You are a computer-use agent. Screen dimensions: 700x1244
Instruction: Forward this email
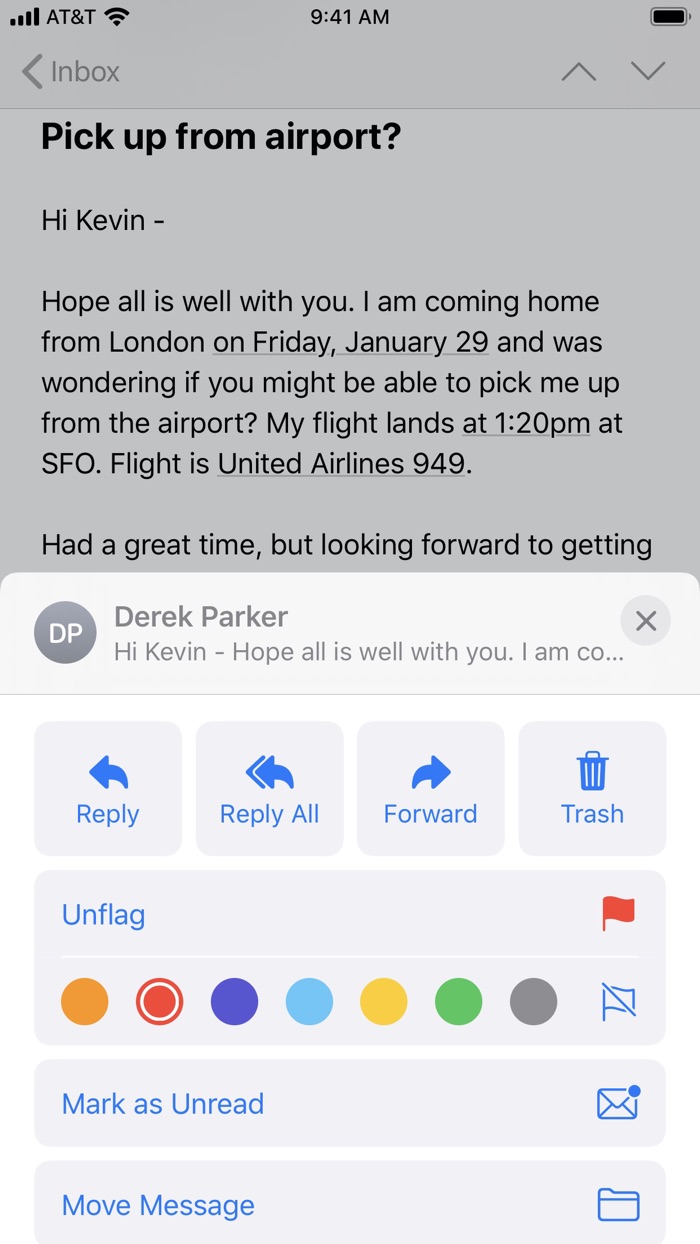[x=430, y=789]
